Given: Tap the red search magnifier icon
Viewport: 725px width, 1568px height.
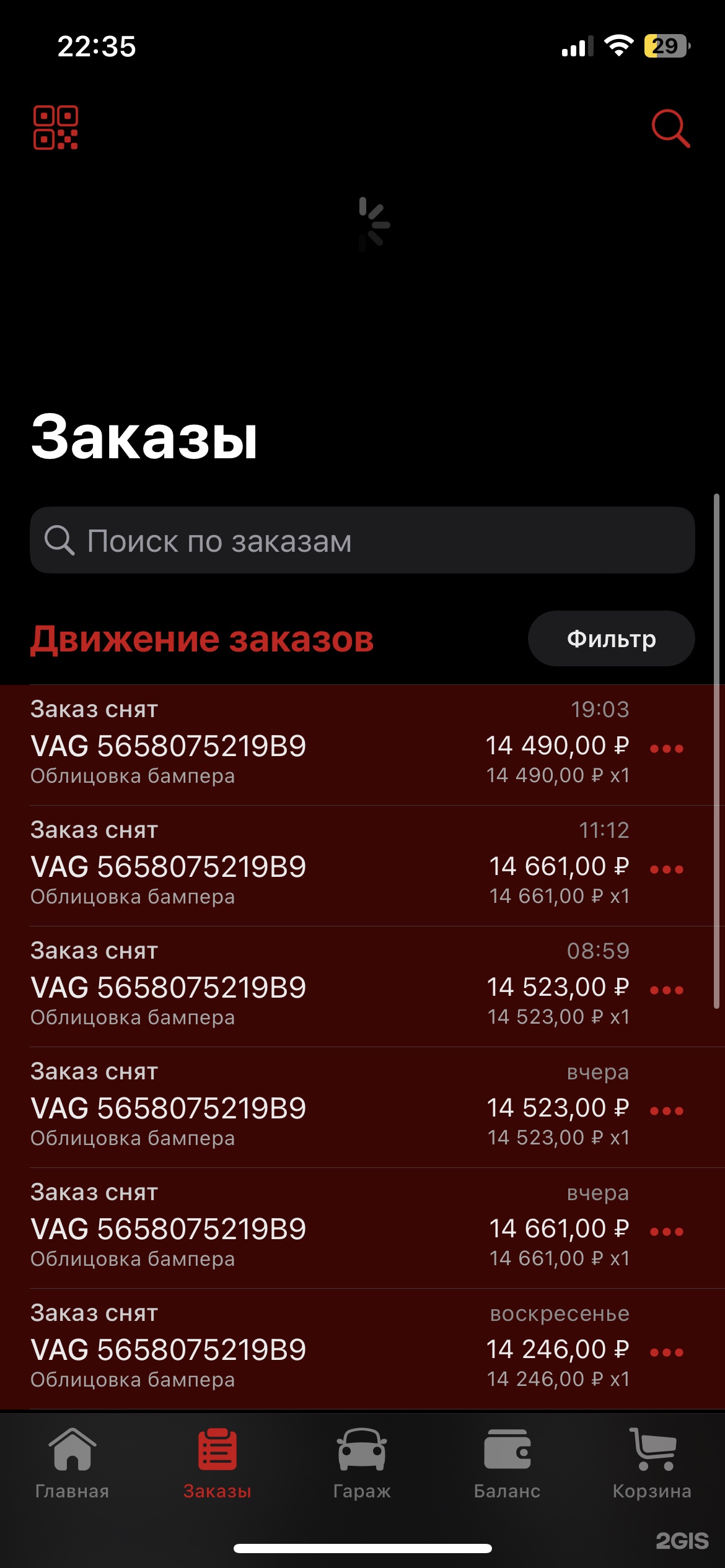Looking at the screenshot, I should click(x=670, y=128).
